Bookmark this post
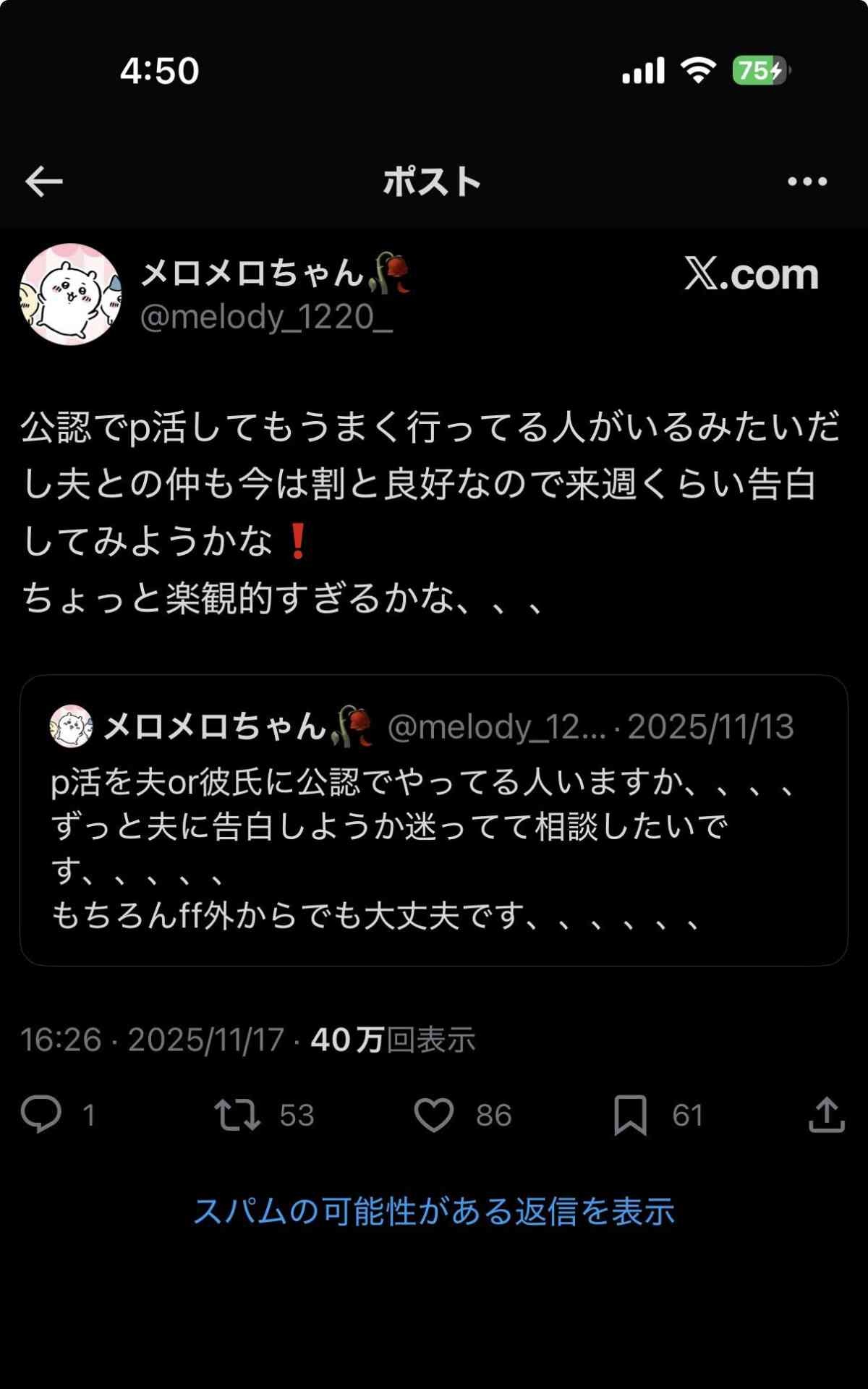The image size is (868, 1389). pos(630,1114)
